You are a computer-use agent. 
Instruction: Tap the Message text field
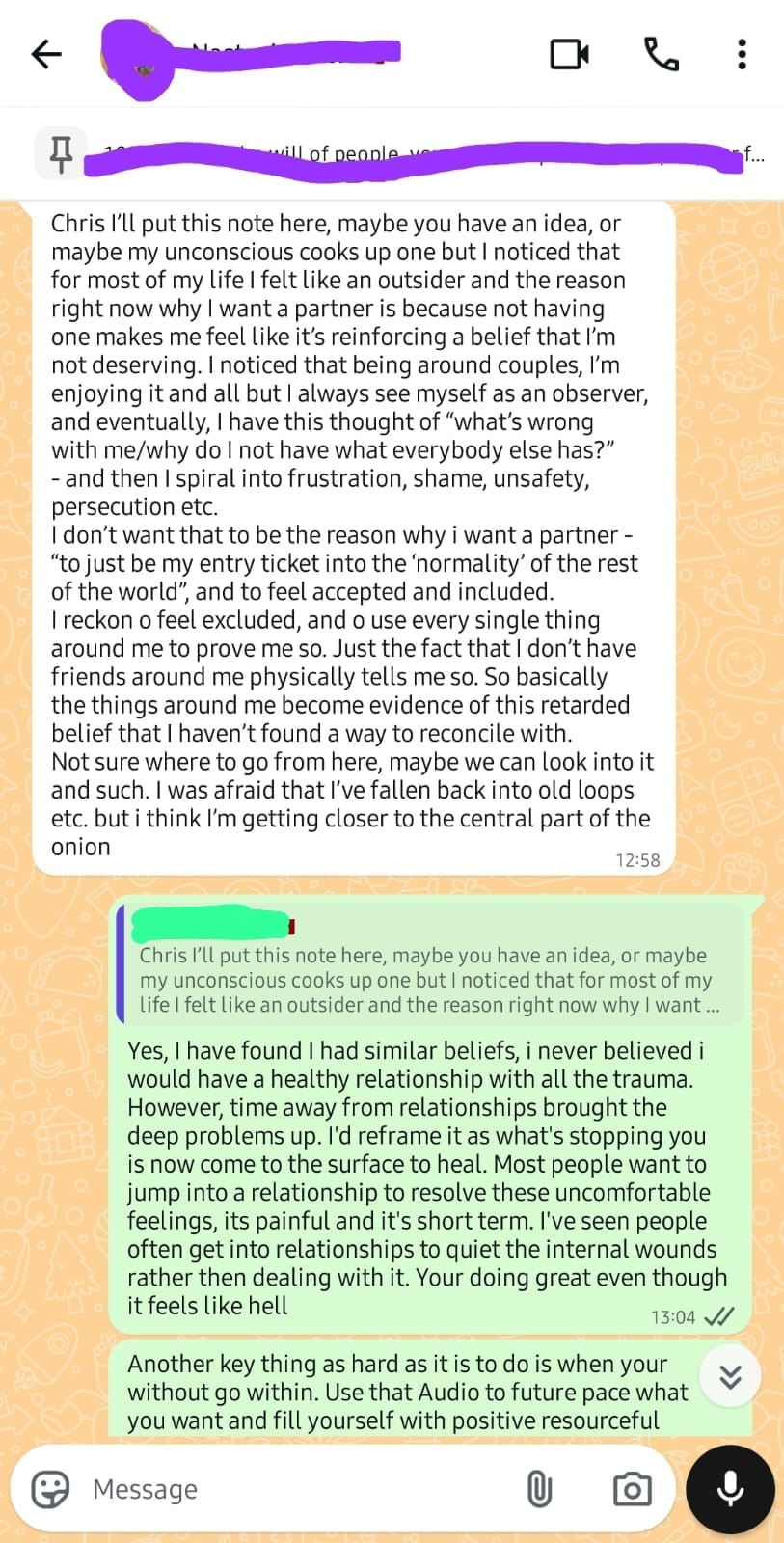(299, 1489)
